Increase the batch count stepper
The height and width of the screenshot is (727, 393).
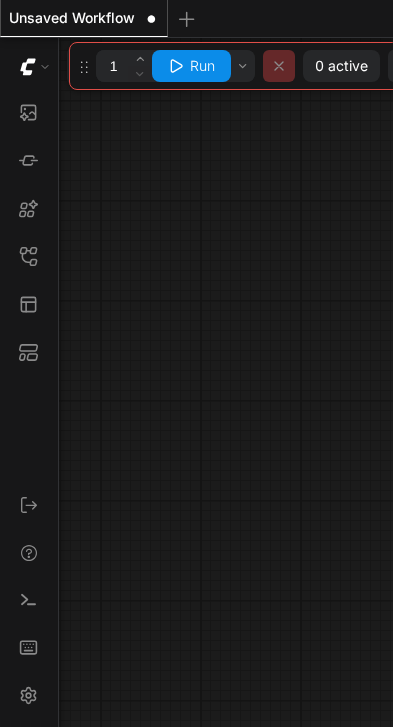(140, 59)
